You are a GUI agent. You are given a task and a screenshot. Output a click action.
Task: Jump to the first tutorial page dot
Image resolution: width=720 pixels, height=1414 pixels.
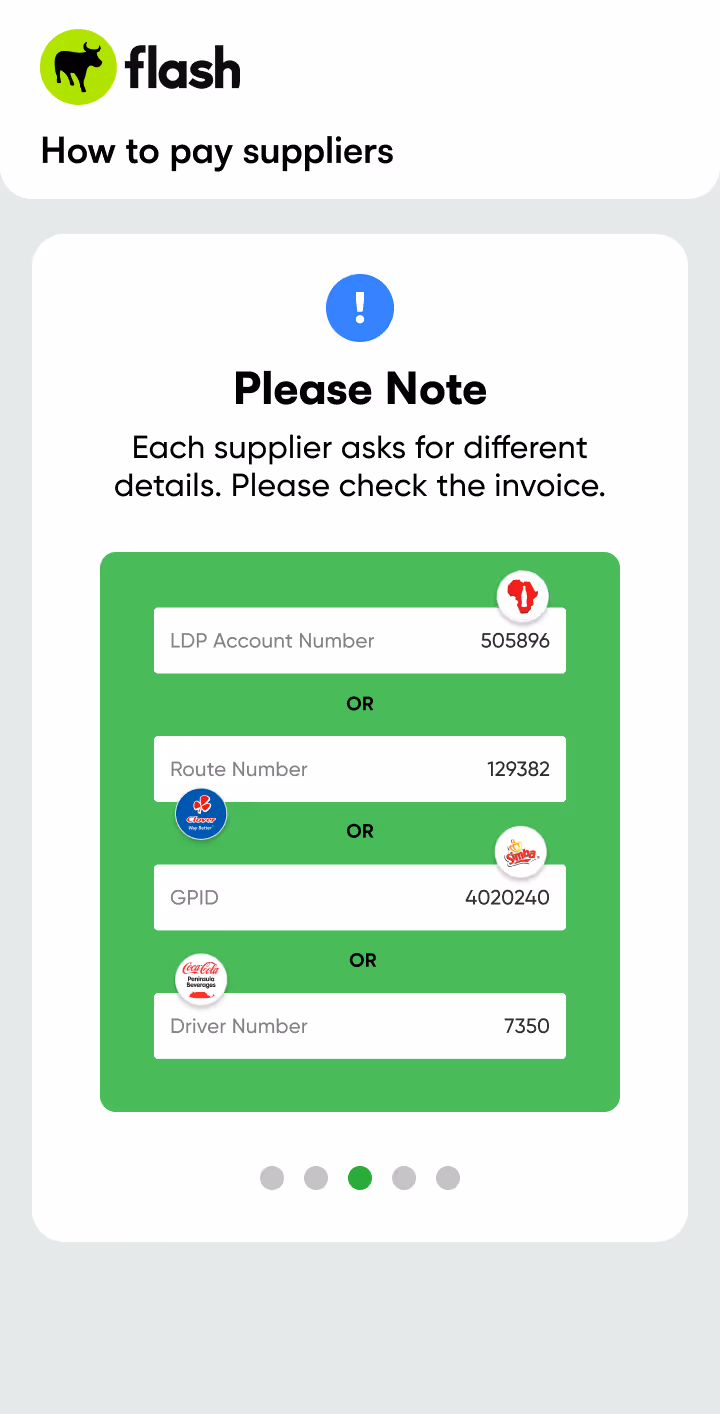coord(272,1178)
